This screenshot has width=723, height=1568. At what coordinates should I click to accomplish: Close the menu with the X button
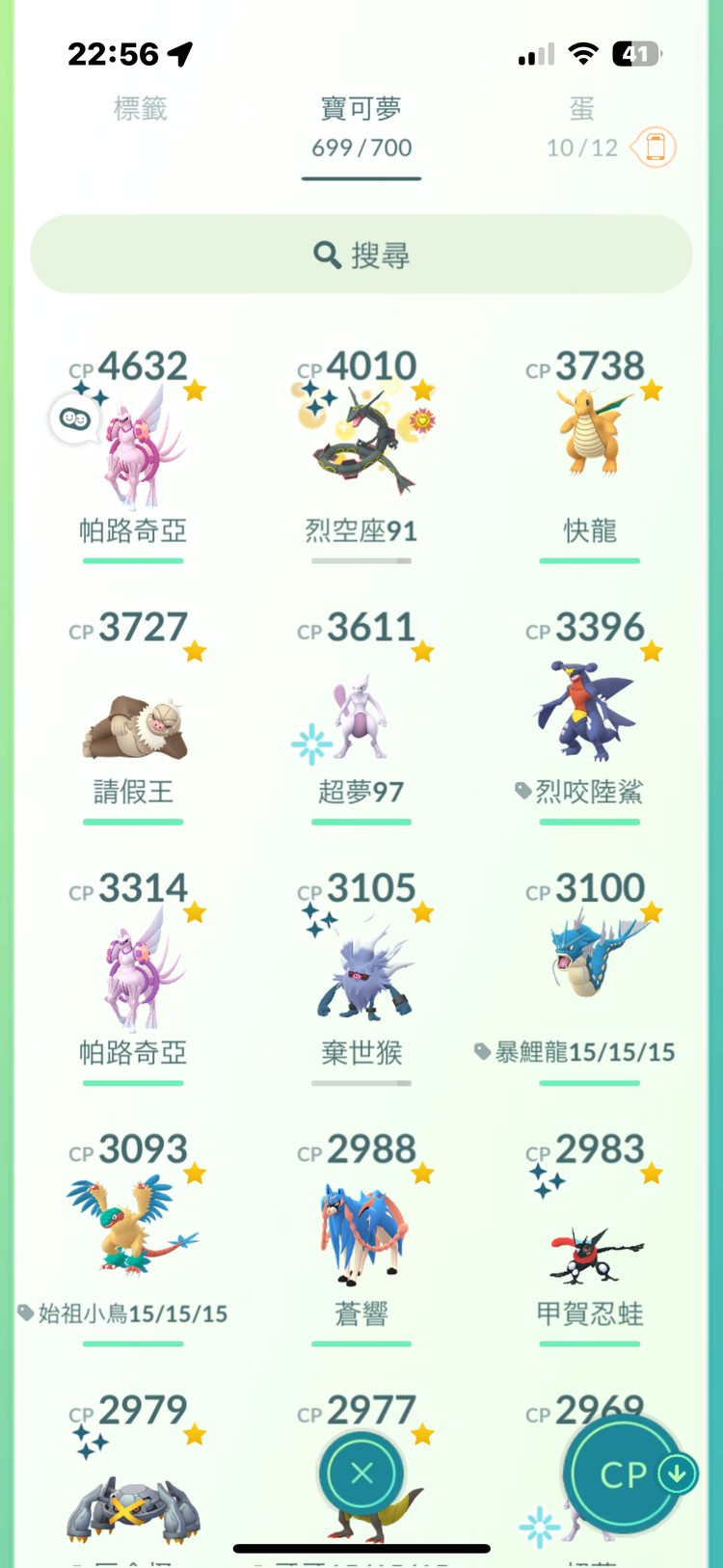pyautogui.click(x=361, y=1473)
